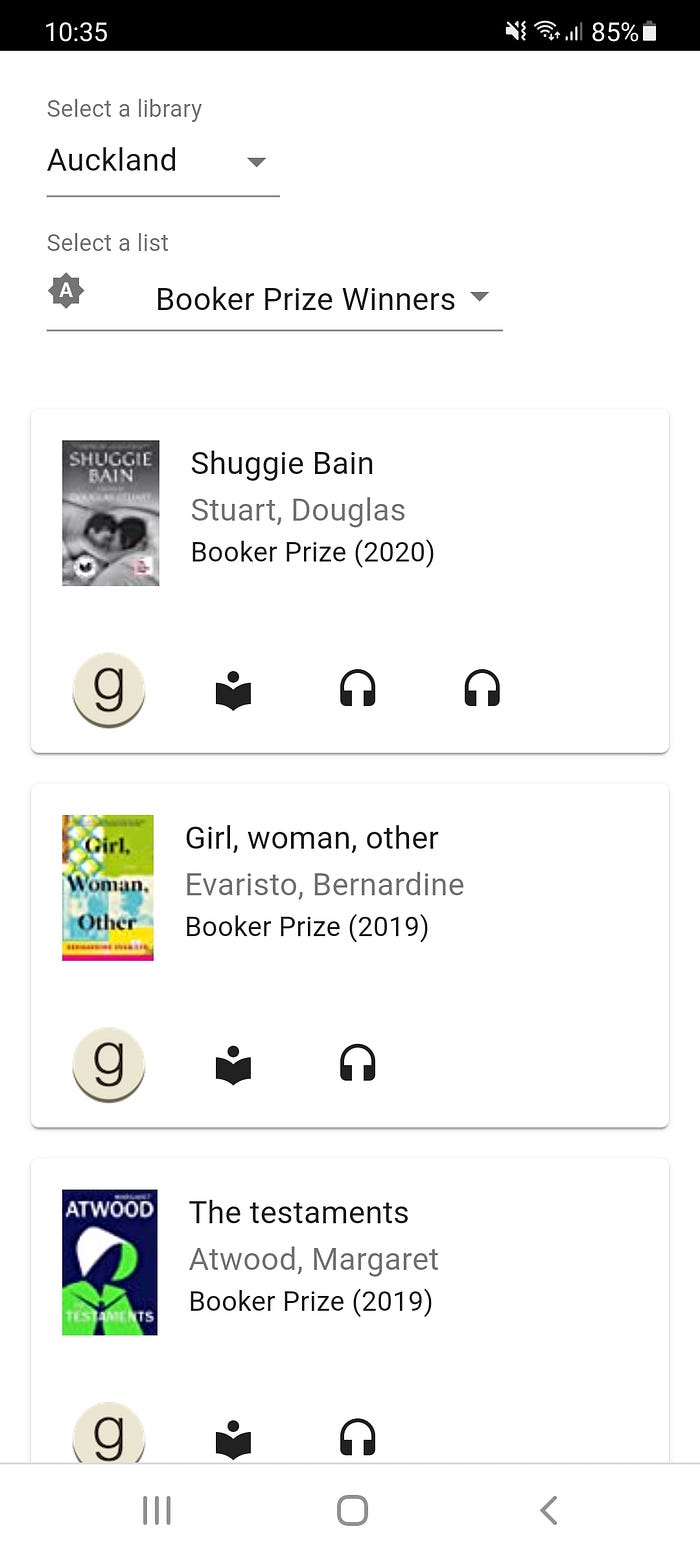Tap the e-book icon for Girl, woman, other

coord(233,1064)
